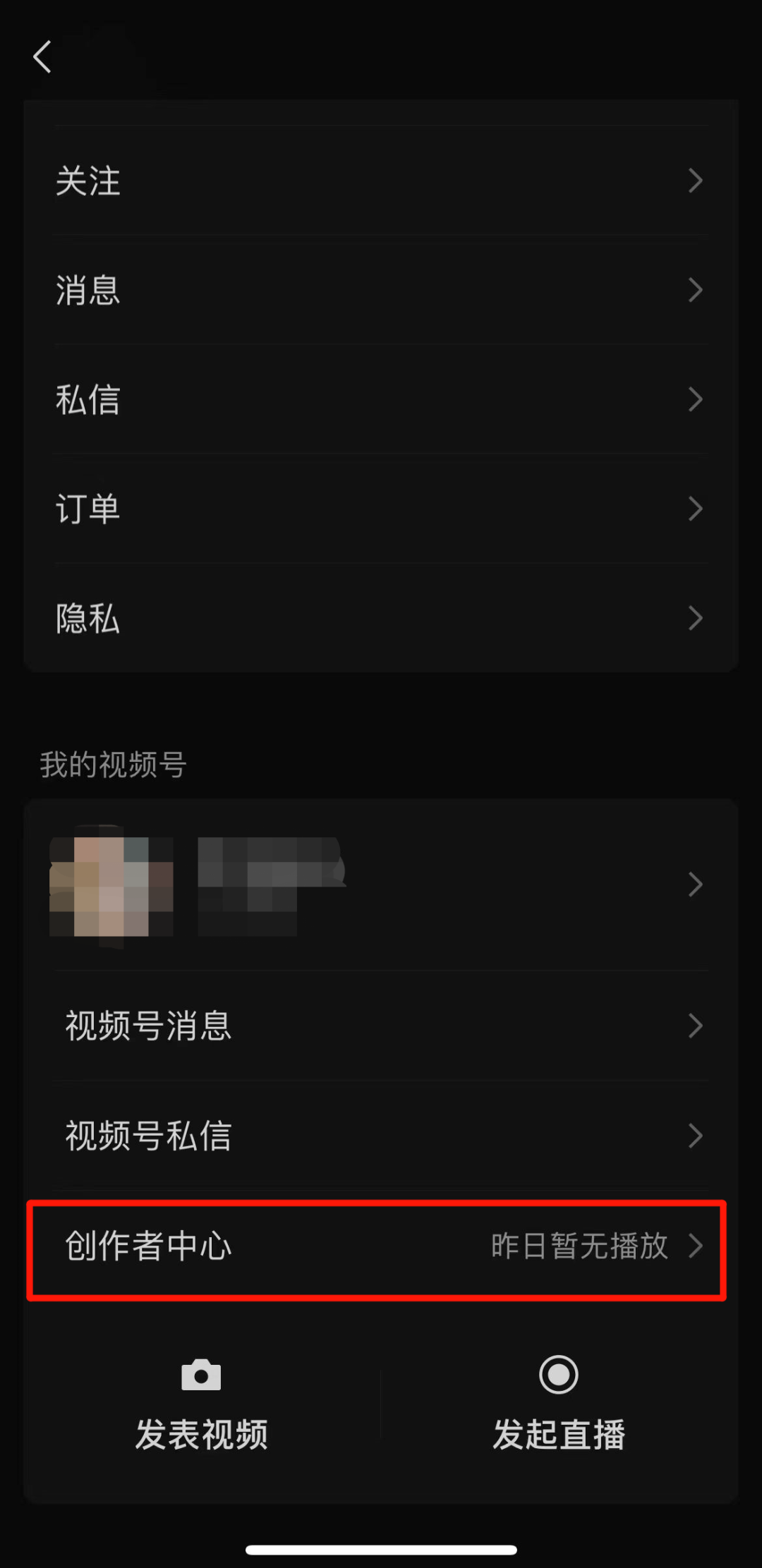
Task: Tap the chevron beside your channel profile
Action: pyautogui.click(x=696, y=885)
